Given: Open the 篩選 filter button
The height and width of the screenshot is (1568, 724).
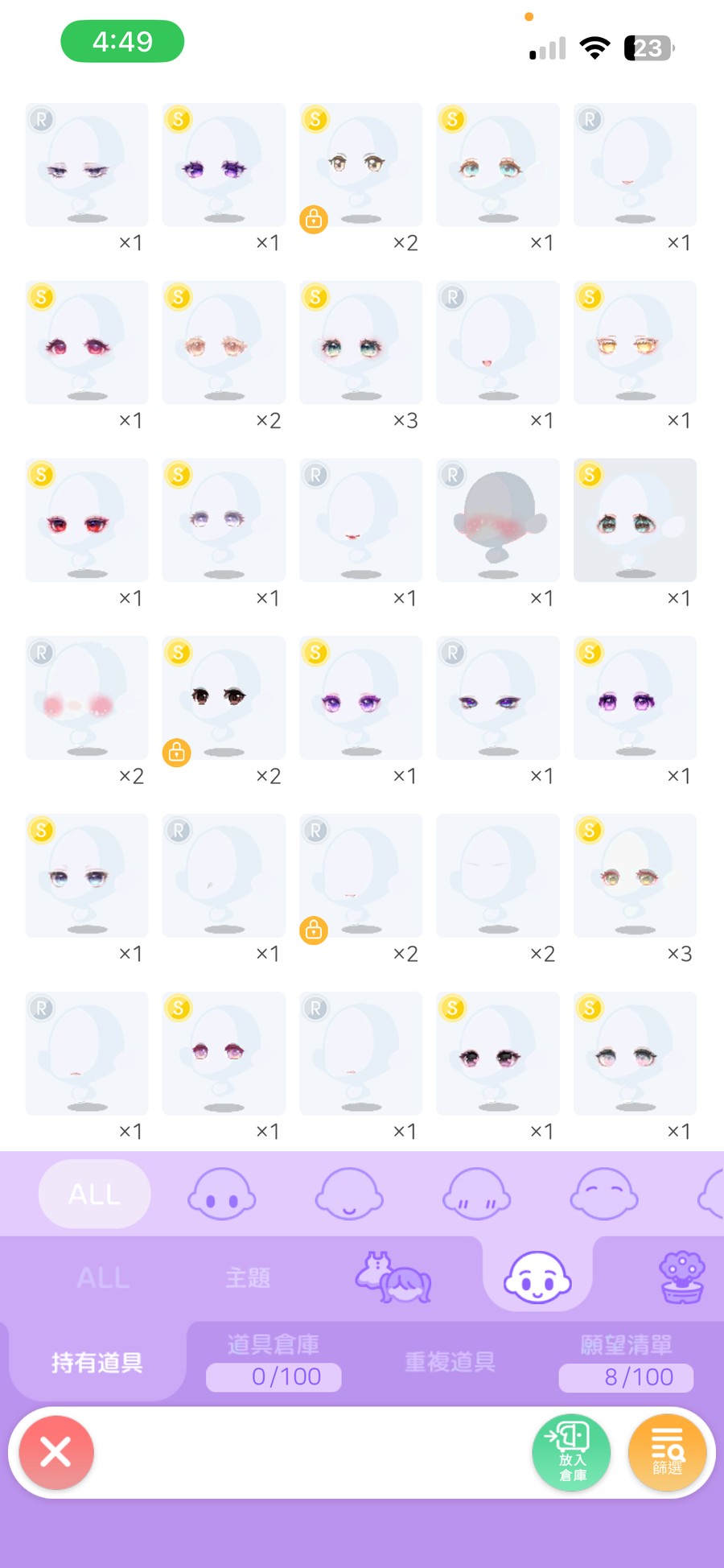Looking at the screenshot, I should tap(667, 1452).
